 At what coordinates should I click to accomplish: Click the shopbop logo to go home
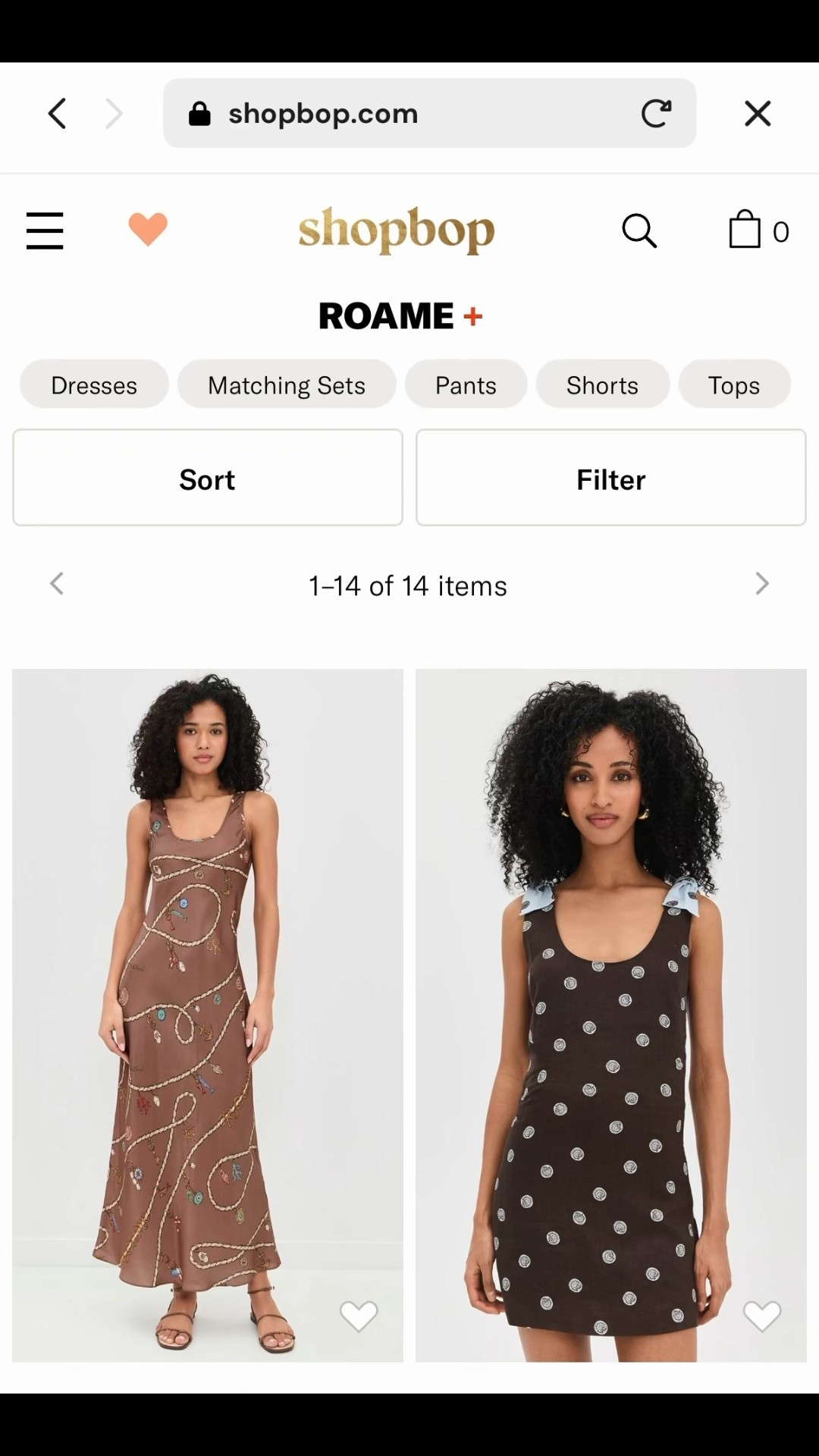396,231
